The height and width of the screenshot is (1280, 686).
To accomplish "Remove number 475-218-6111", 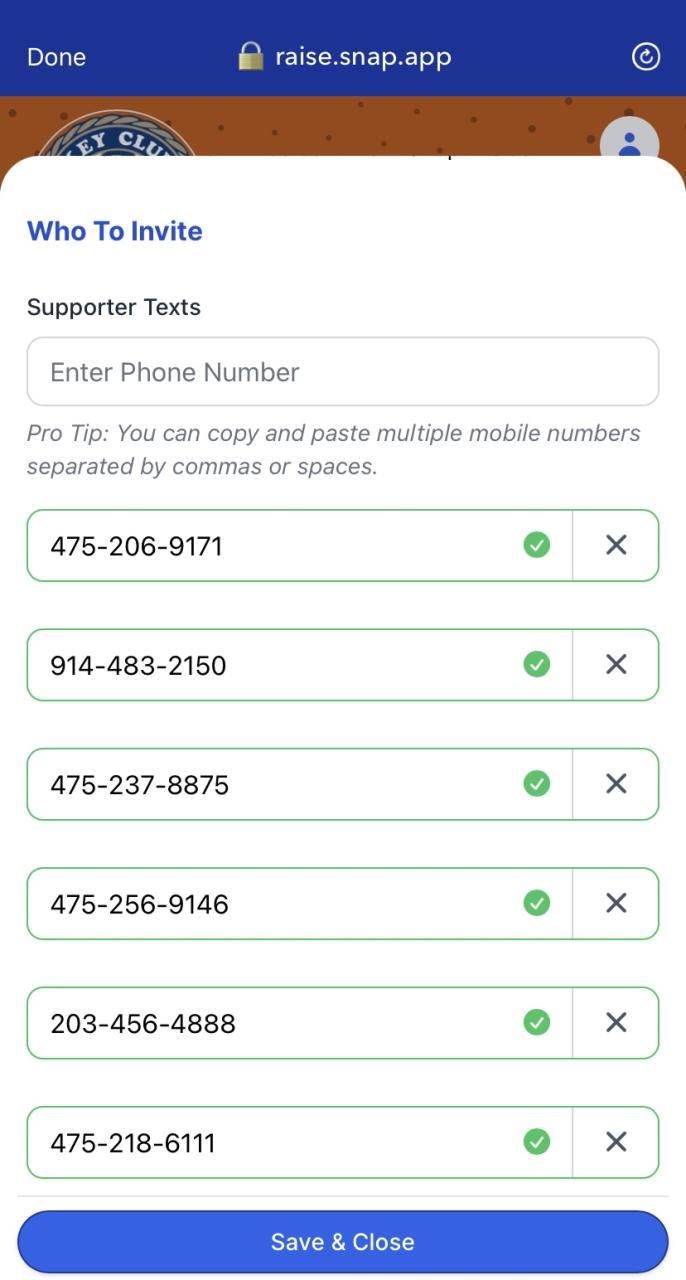I will point(616,1142).
